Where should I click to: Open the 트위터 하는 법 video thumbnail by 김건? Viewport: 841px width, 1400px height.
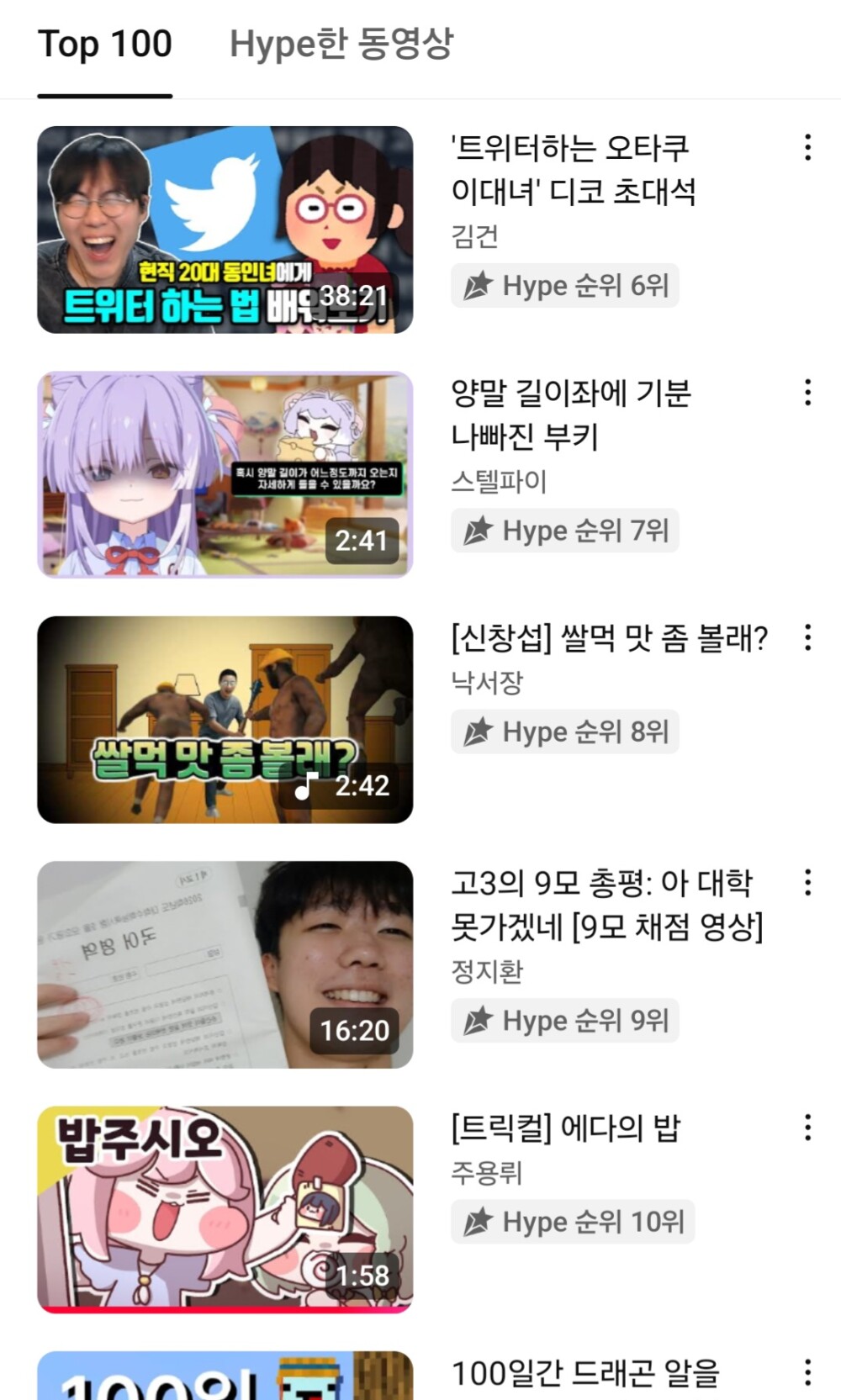coord(225,230)
